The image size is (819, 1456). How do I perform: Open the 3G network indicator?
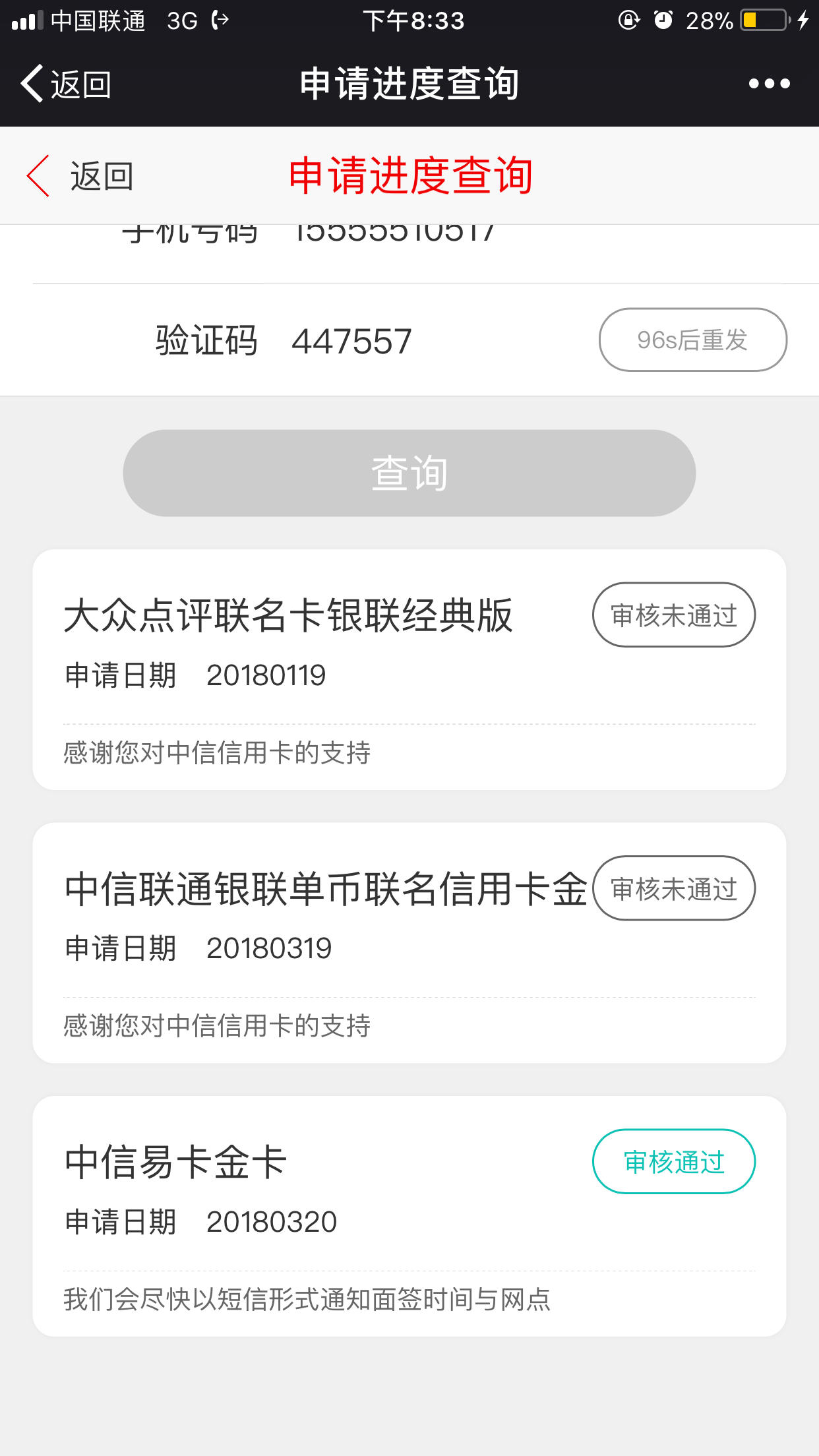pos(183,20)
